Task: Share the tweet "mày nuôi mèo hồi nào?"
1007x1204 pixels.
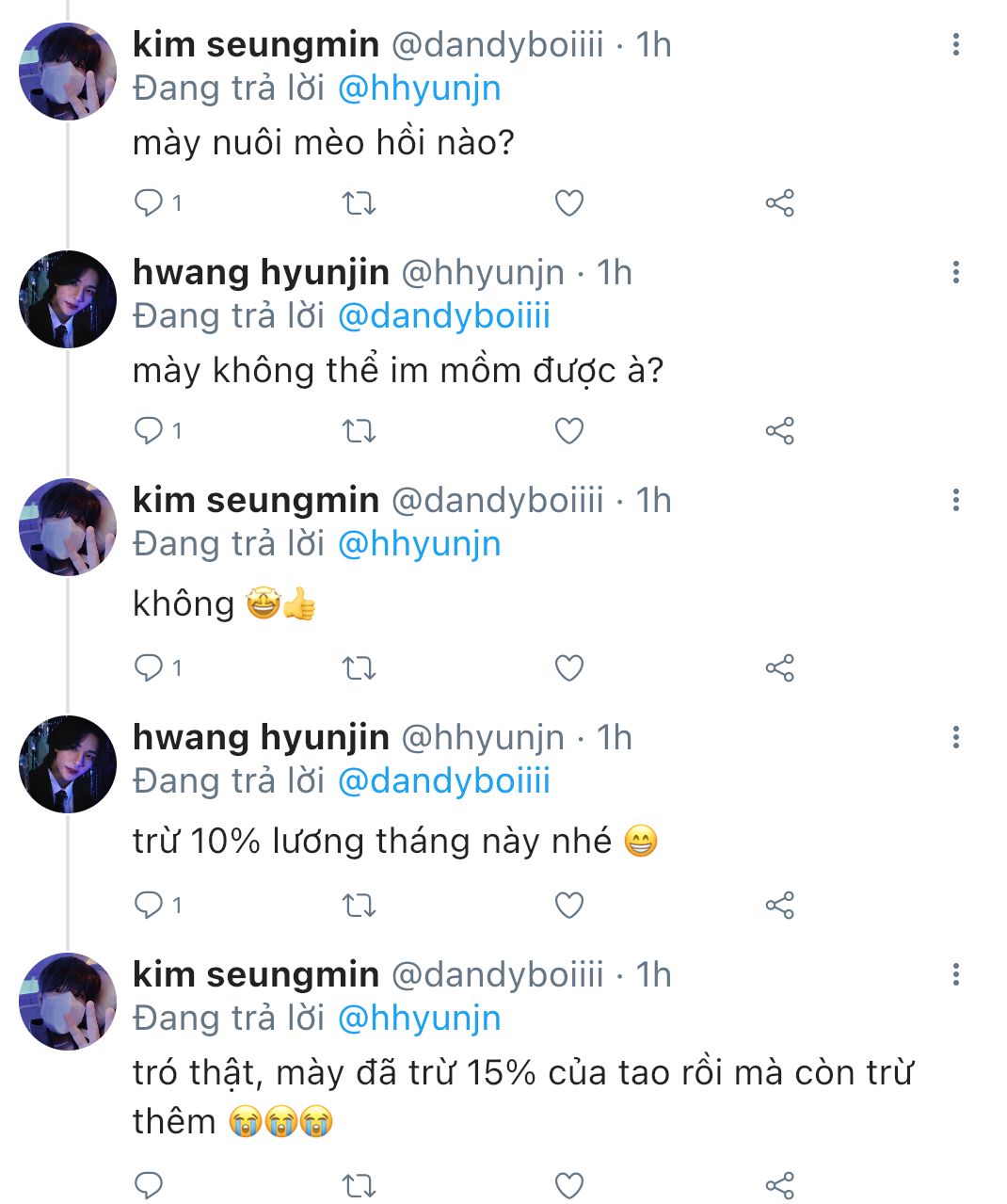Action: pyautogui.click(x=779, y=202)
